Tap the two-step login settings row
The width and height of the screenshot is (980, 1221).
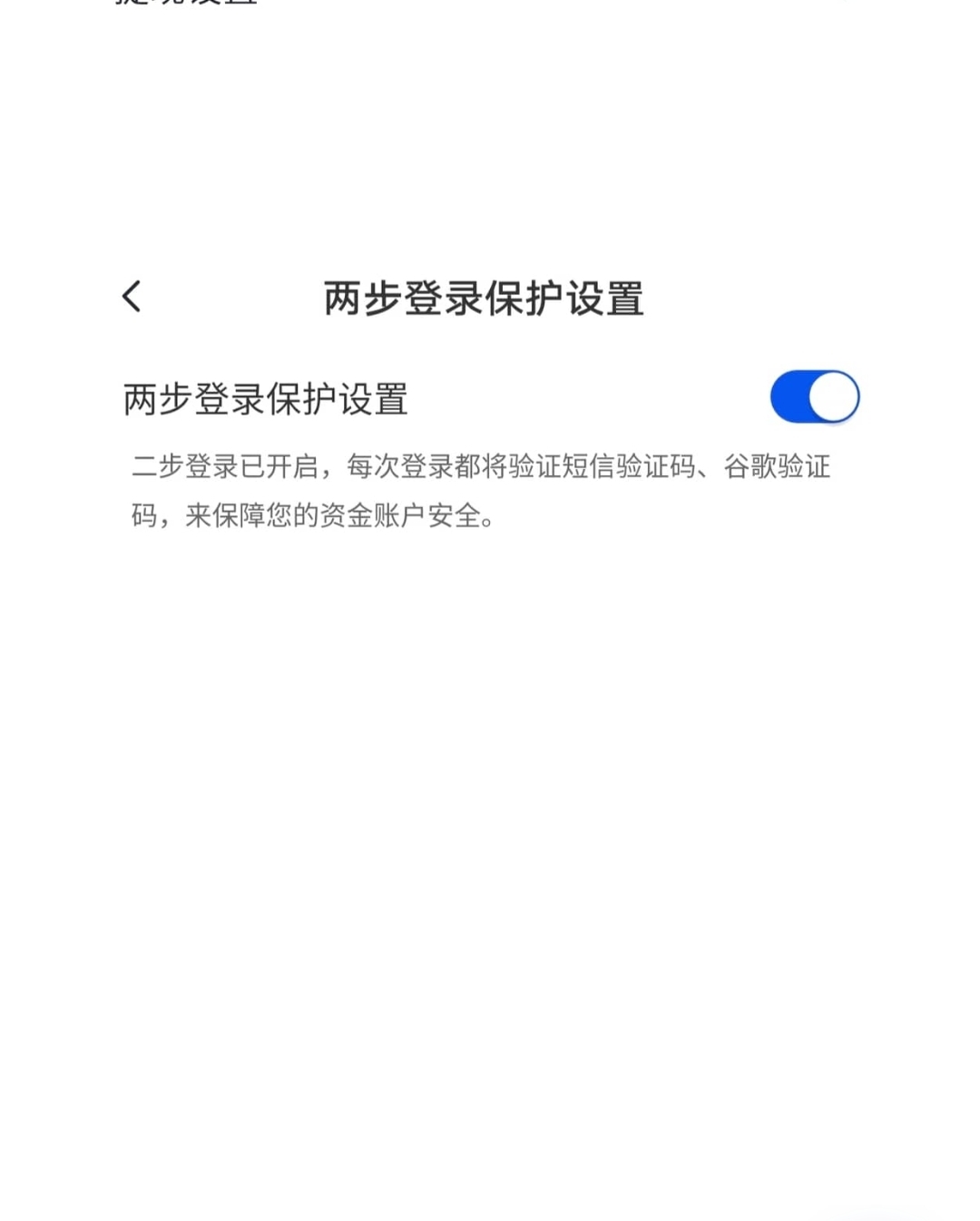tap(266, 396)
